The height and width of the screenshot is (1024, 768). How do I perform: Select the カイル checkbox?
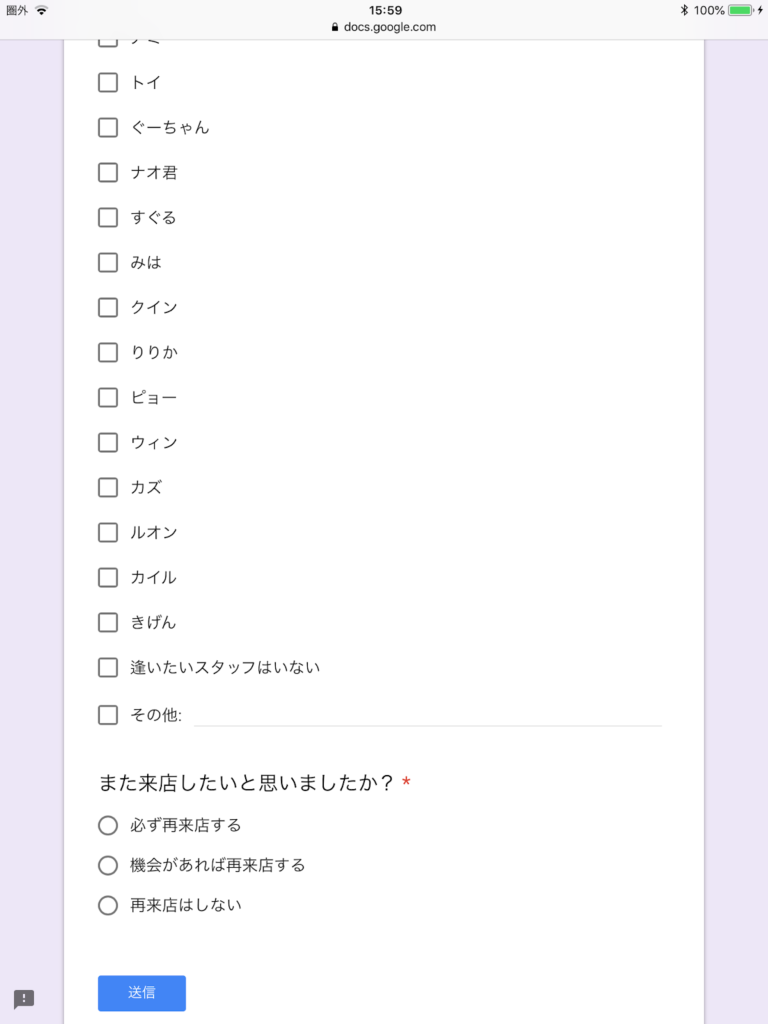pos(107,577)
